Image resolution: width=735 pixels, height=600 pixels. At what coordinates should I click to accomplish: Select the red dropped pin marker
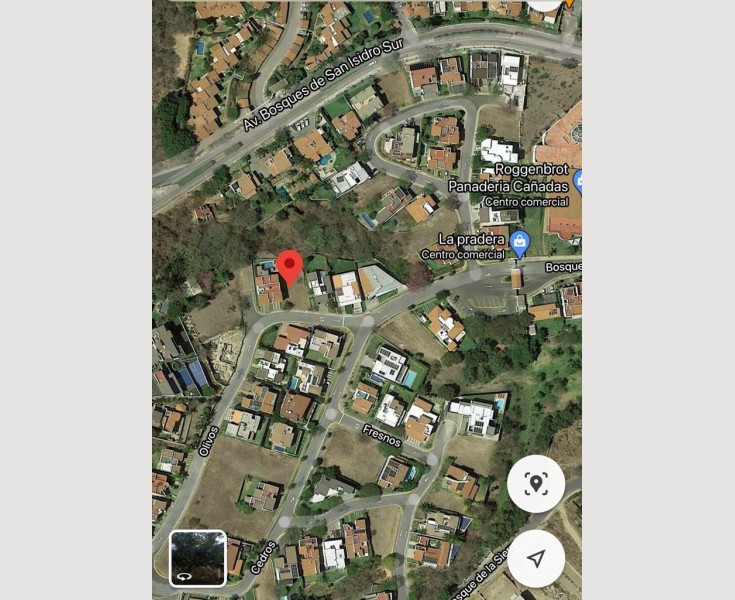pyautogui.click(x=290, y=266)
